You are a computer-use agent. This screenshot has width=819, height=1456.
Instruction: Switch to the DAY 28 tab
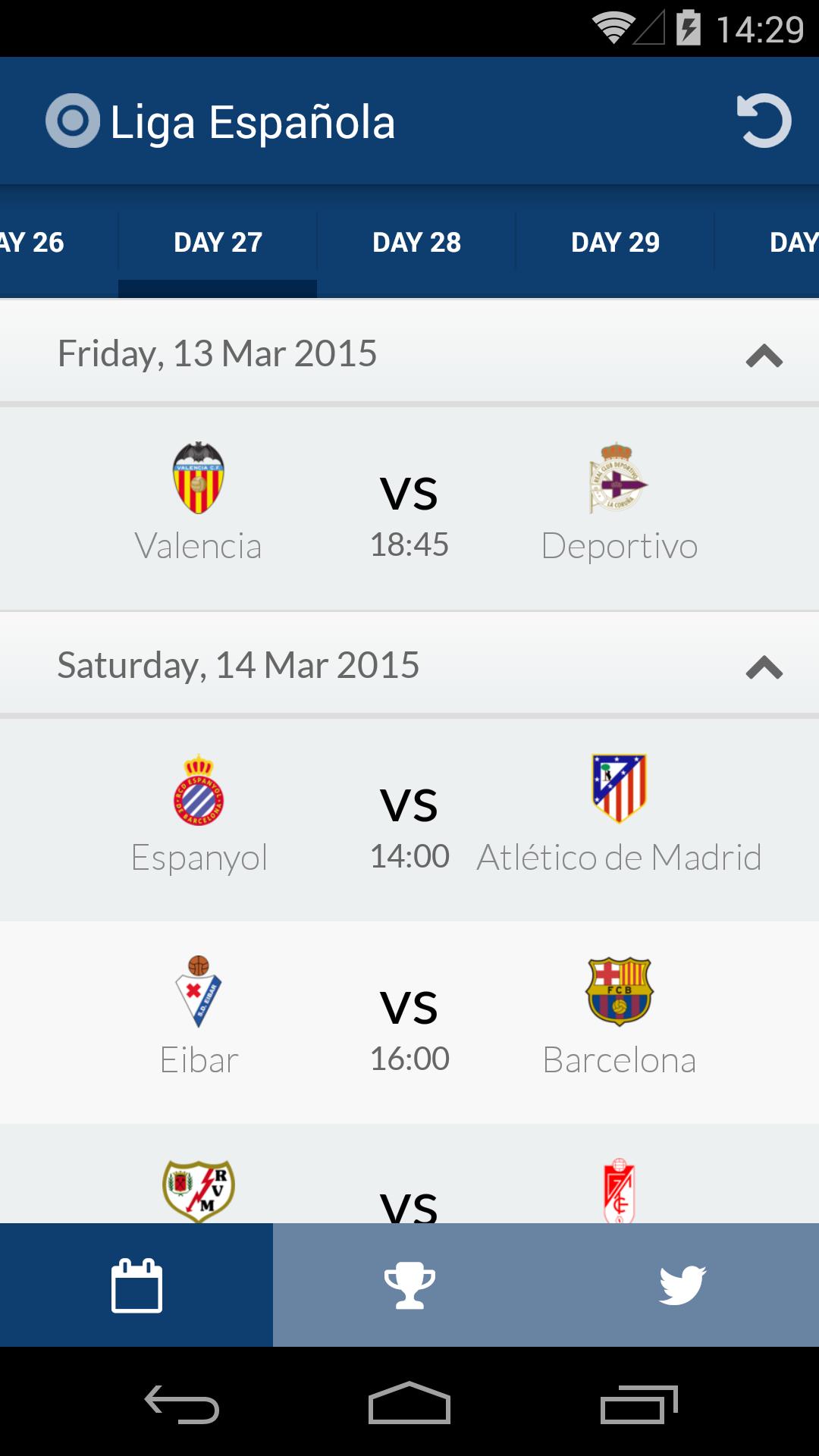416,243
